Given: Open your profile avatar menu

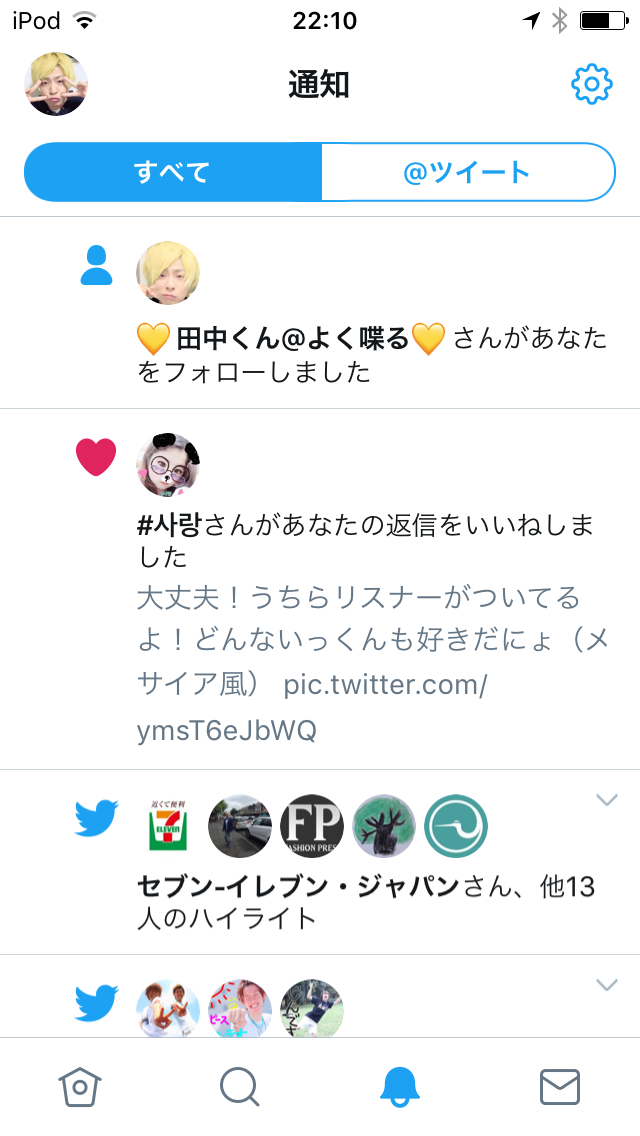Looking at the screenshot, I should click(56, 84).
